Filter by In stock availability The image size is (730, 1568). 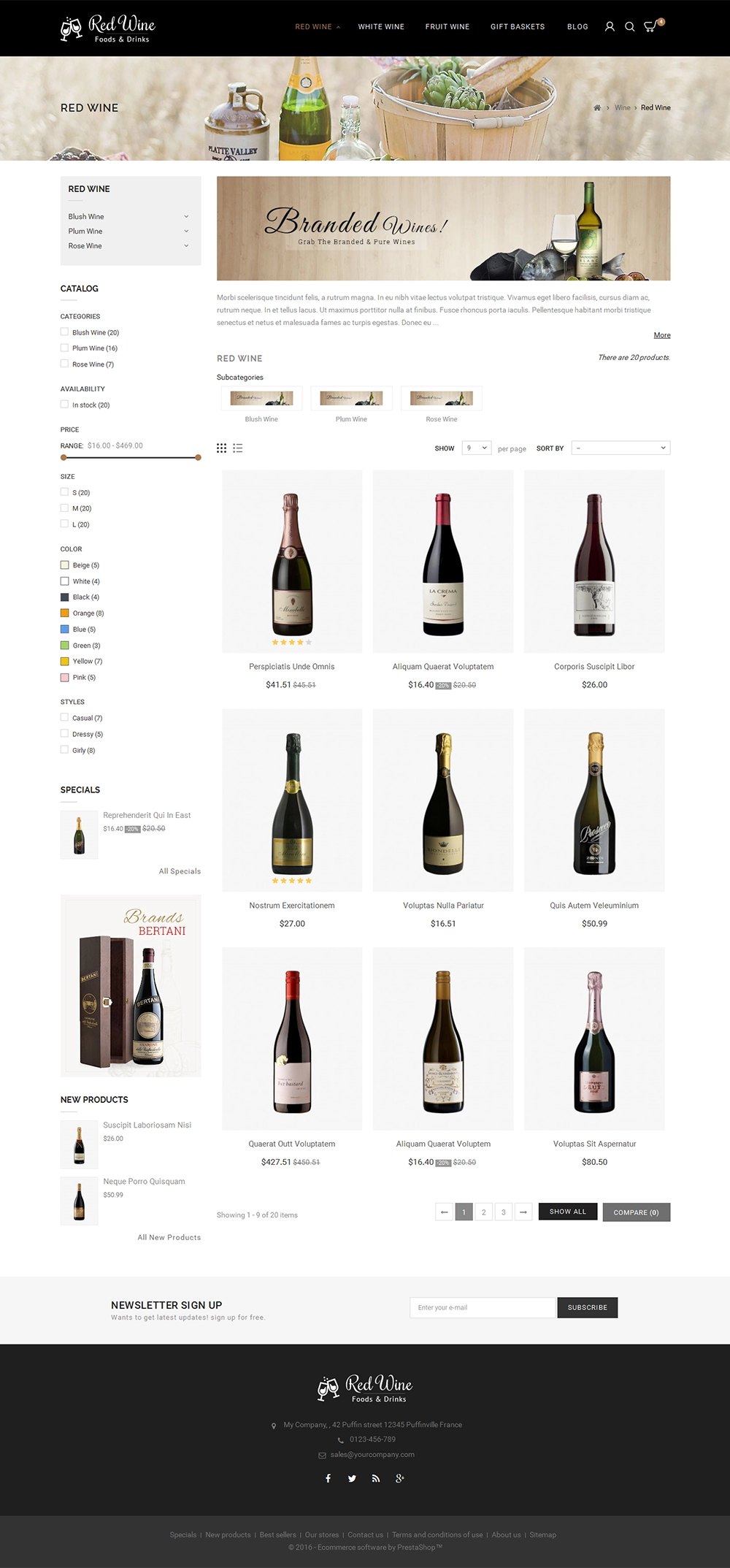click(64, 405)
